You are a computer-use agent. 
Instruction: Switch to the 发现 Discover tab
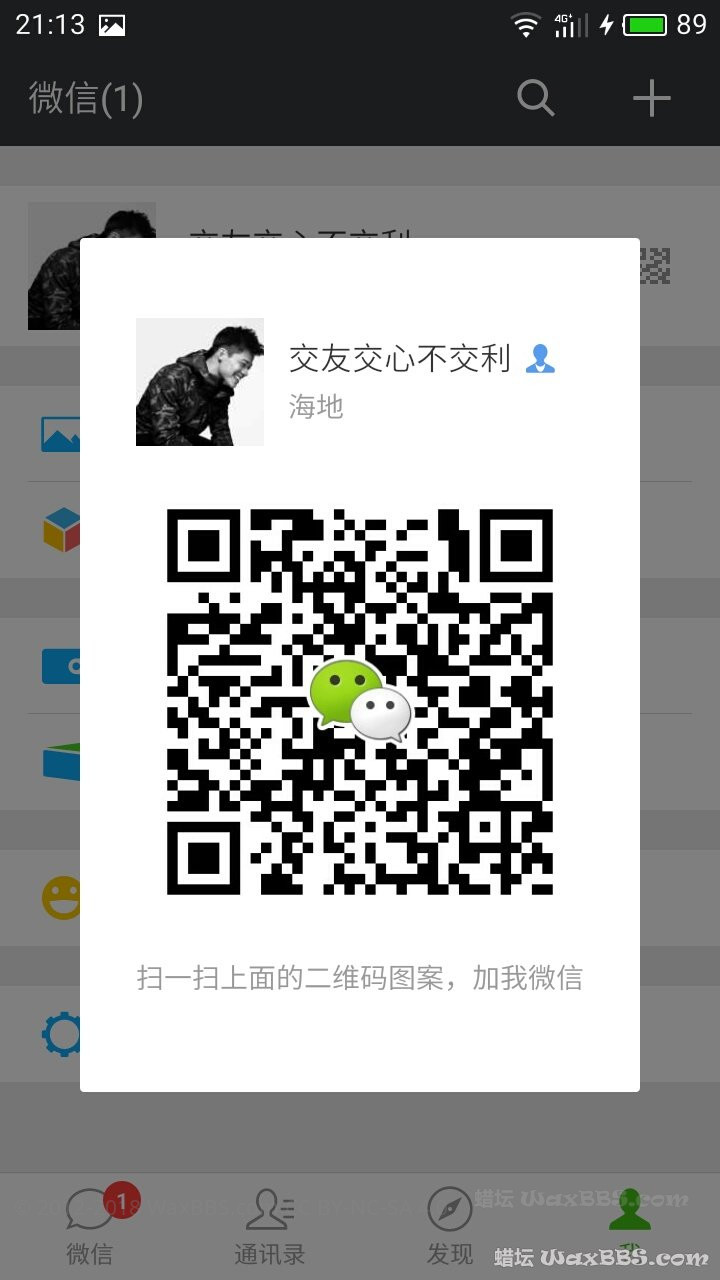(449, 1225)
